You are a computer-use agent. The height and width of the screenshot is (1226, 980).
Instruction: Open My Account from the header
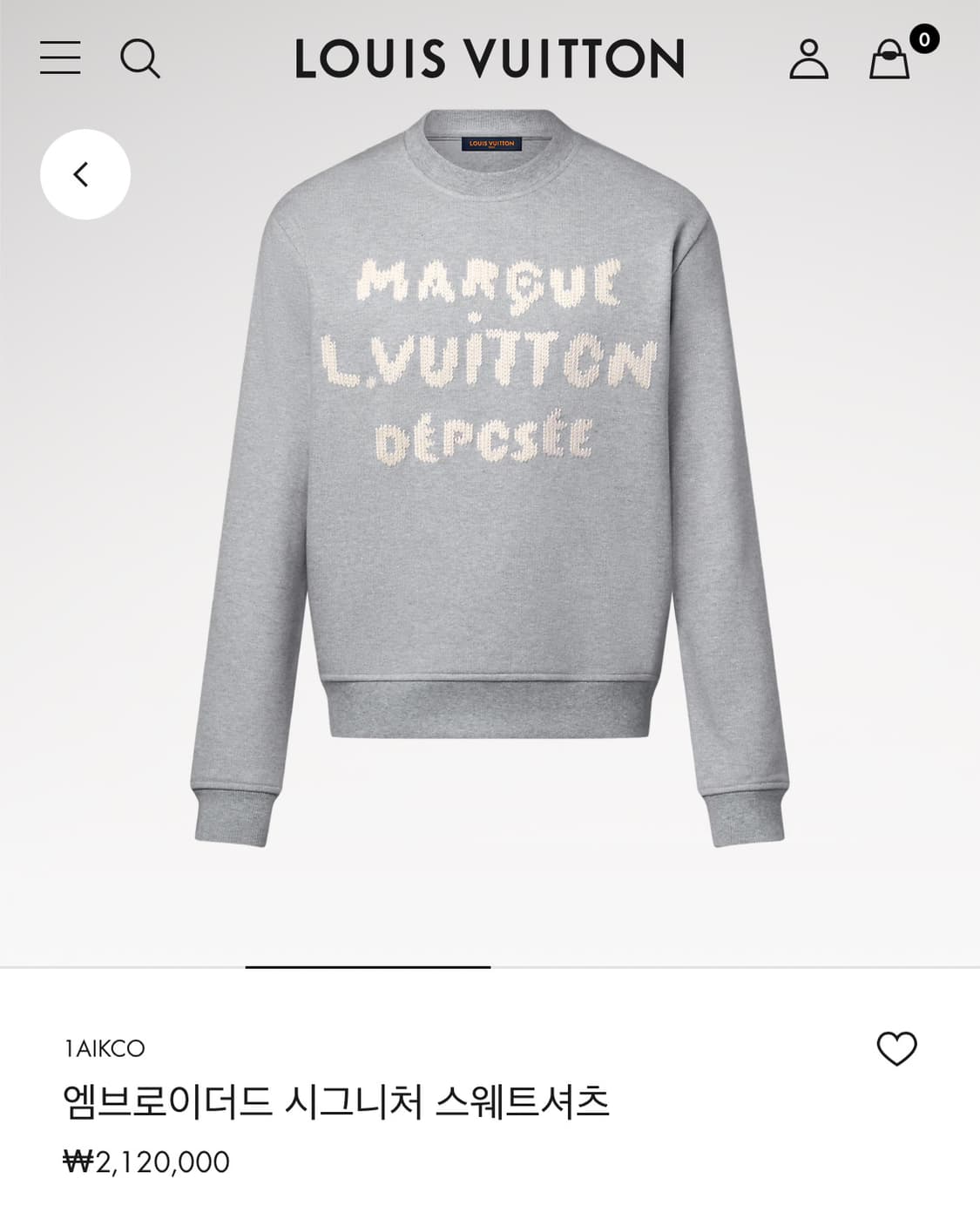810,58
